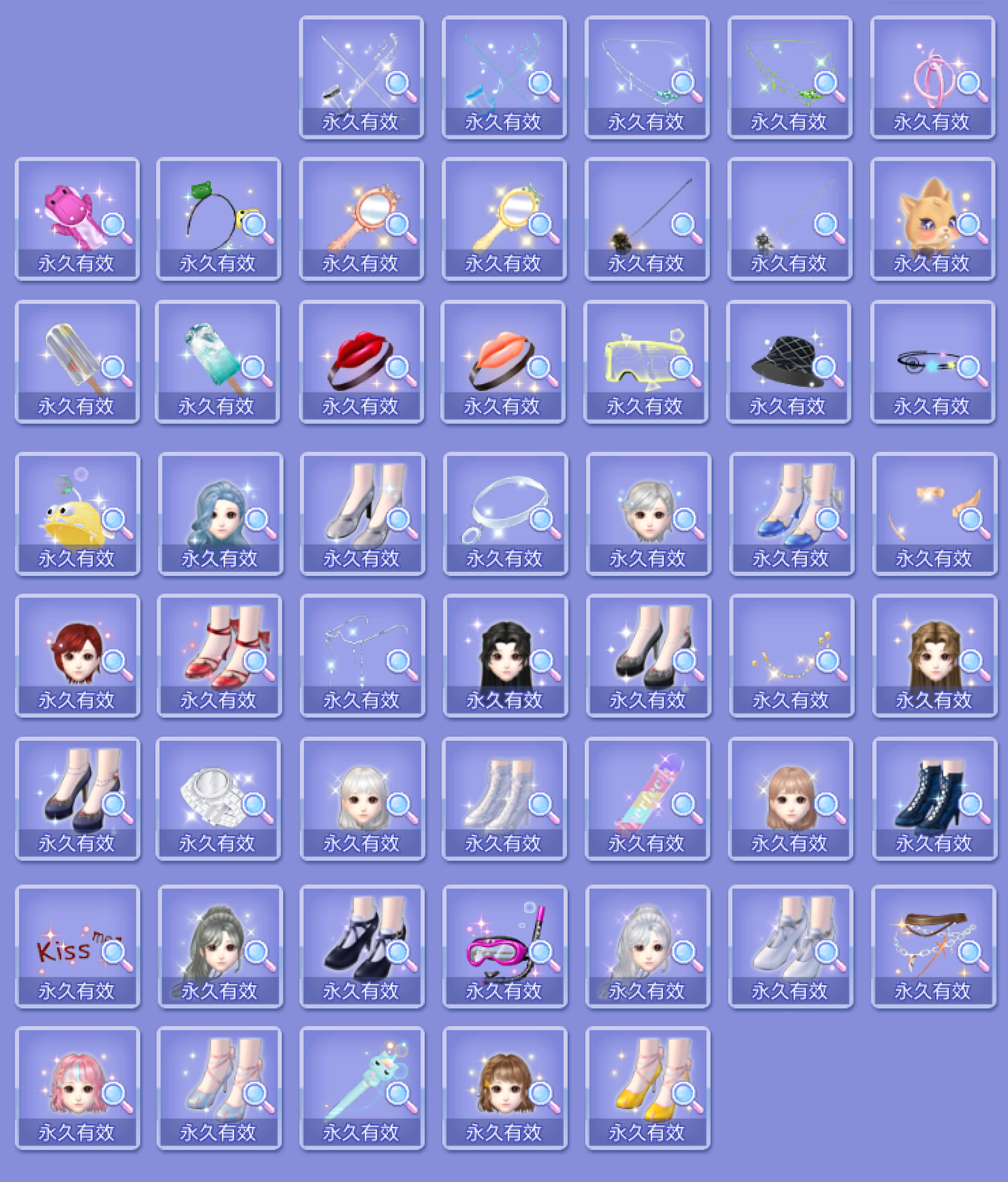View the pink hand mirror item

(360, 219)
